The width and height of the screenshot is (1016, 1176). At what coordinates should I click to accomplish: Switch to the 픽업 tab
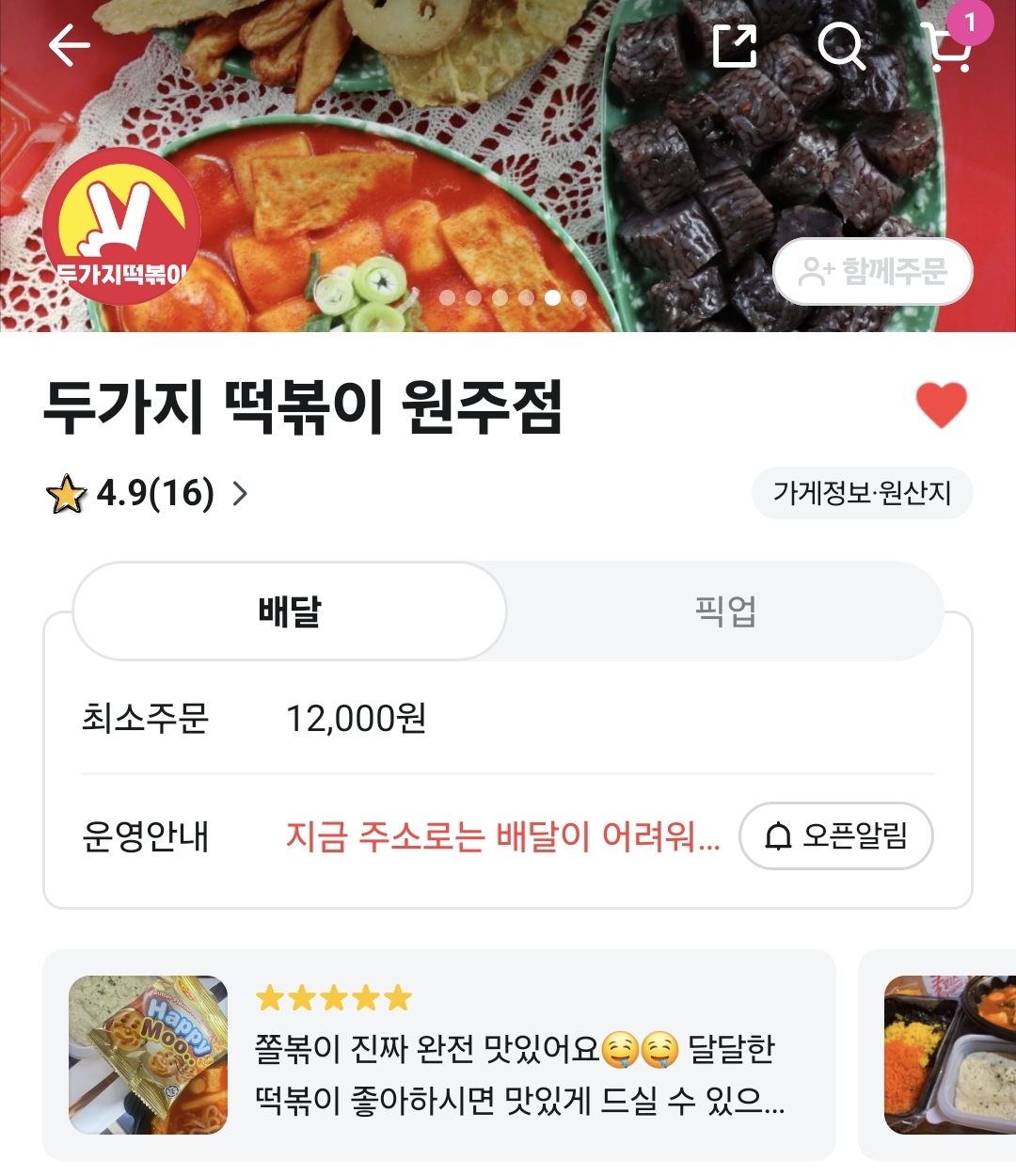pyautogui.click(x=724, y=612)
